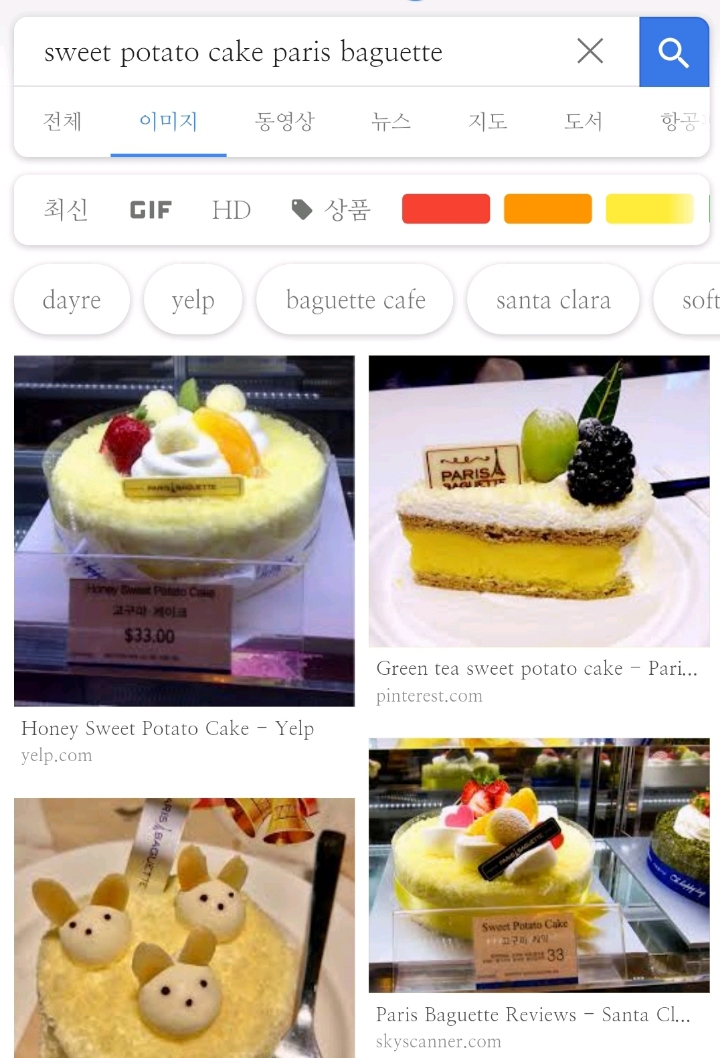Switch to the 동영상 tab
The image size is (720, 1058).
click(284, 122)
